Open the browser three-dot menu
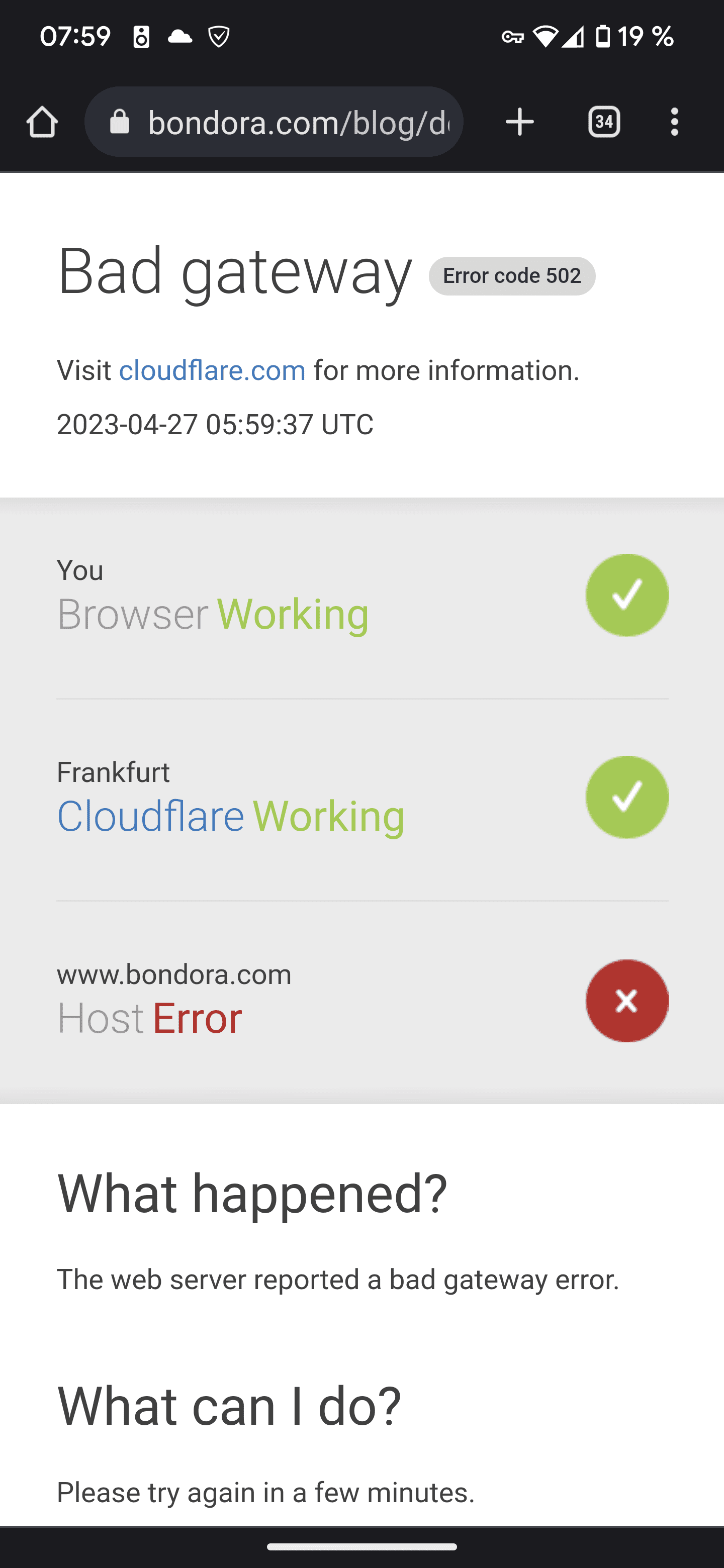724x1568 pixels. click(675, 122)
